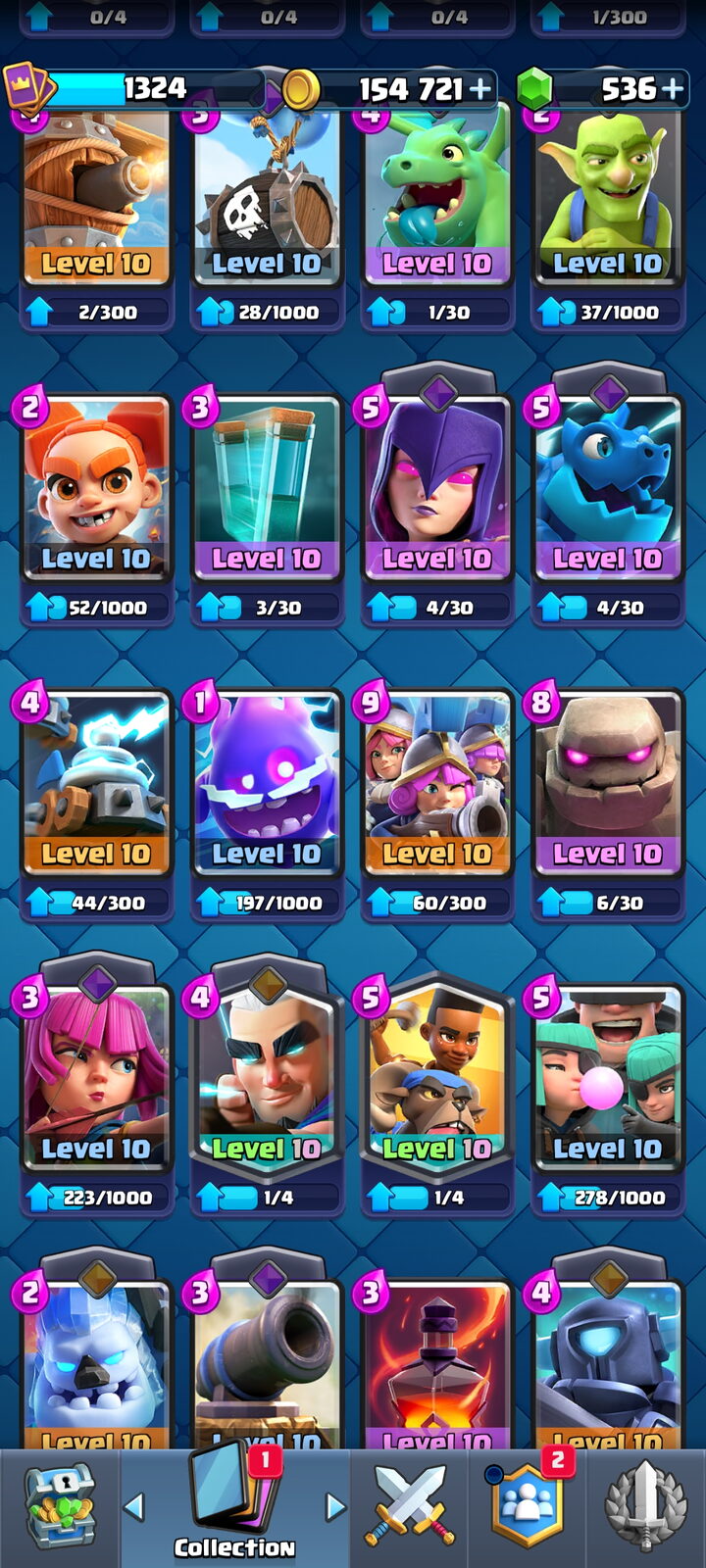Go to the Battle crossed swords tab
The width and height of the screenshot is (706, 1568).
coord(409,1507)
